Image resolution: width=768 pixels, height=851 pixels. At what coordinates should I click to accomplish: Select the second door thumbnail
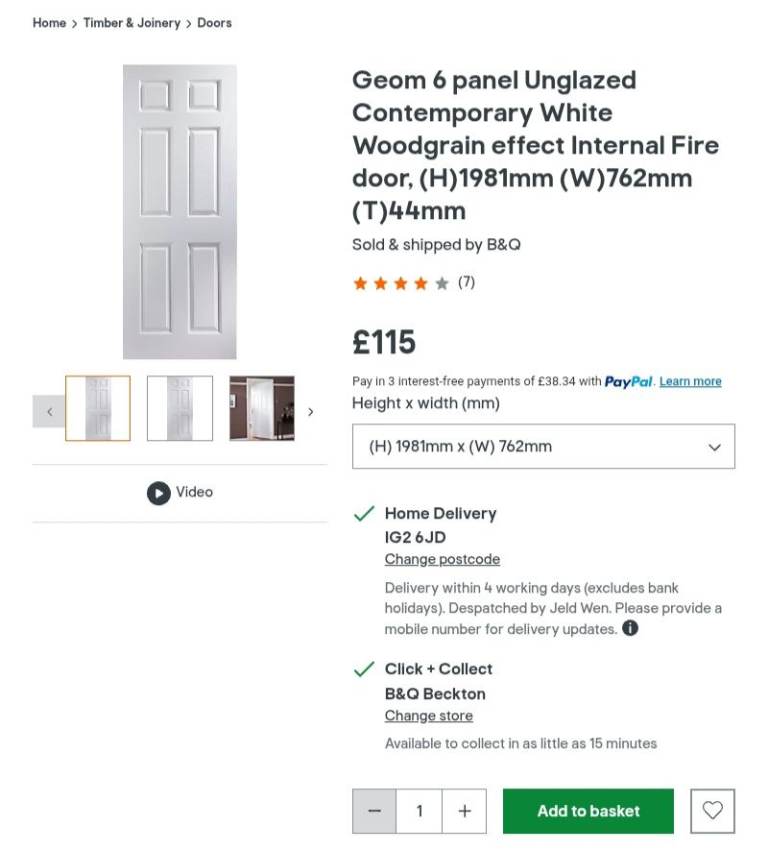point(180,408)
